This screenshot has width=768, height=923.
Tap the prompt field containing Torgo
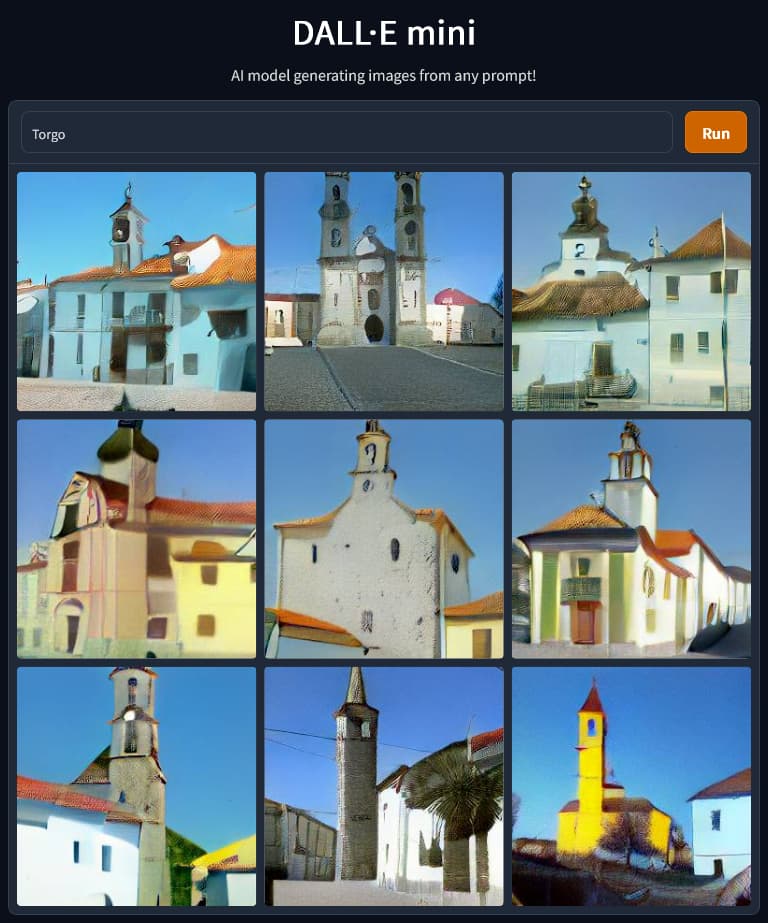click(x=346, y=133)
